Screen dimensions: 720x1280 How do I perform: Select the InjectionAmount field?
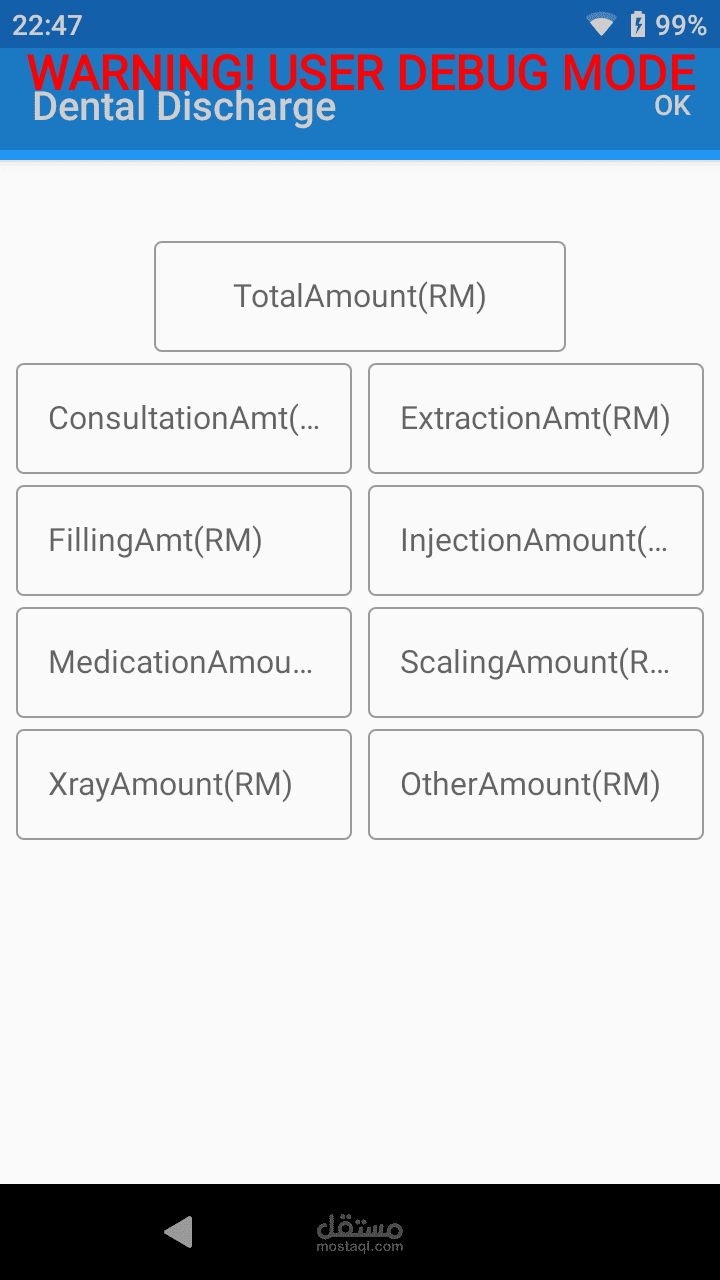pos(536,540)
